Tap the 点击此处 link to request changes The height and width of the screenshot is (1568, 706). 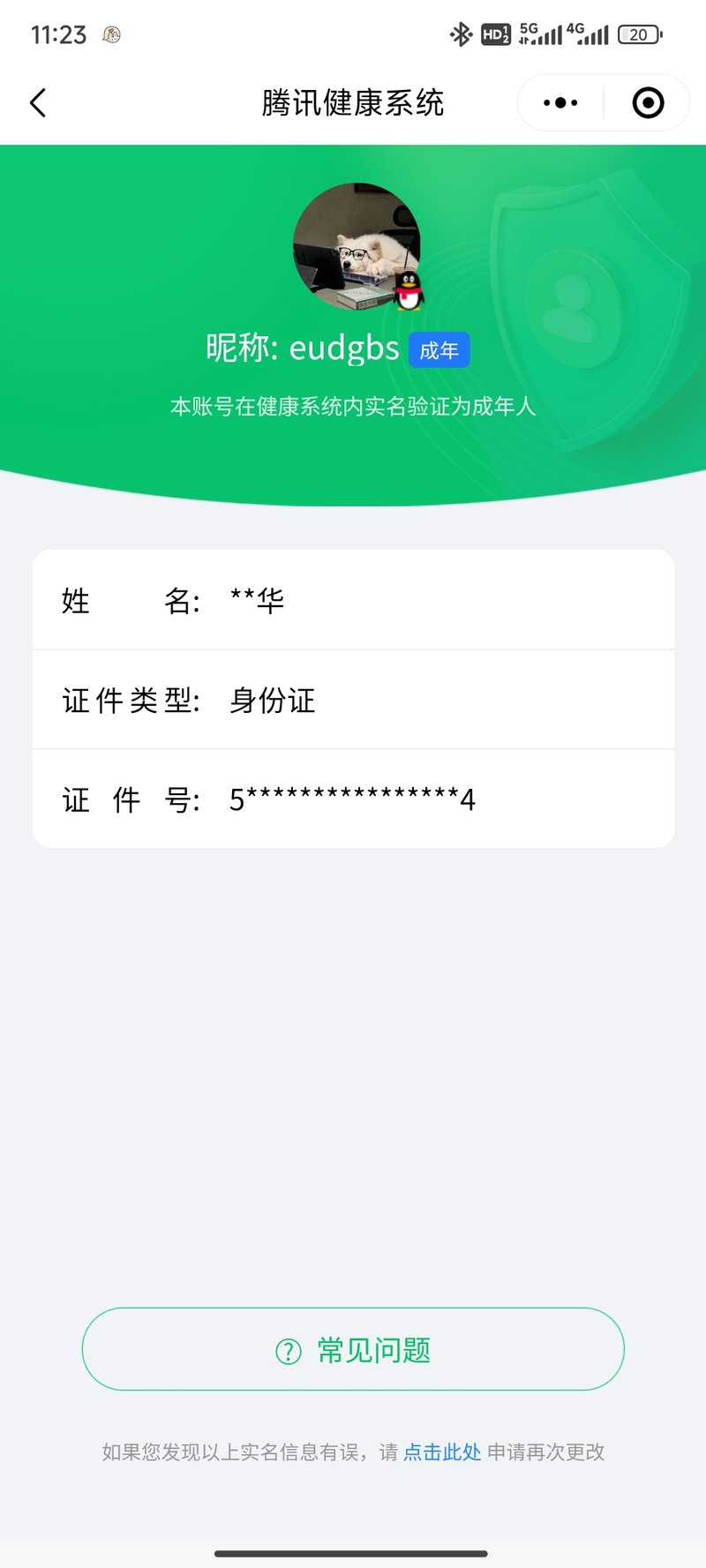tap(442, 1452)
